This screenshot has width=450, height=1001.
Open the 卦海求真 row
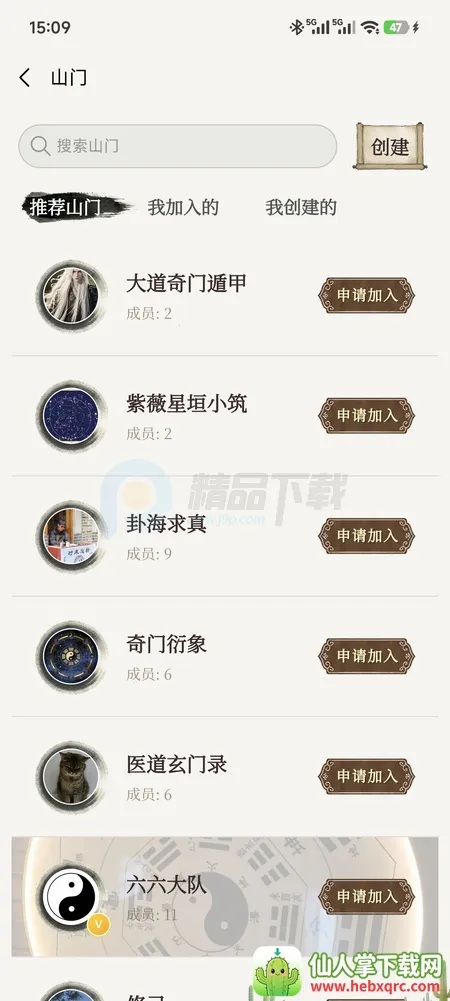click(x=225, y=536)
